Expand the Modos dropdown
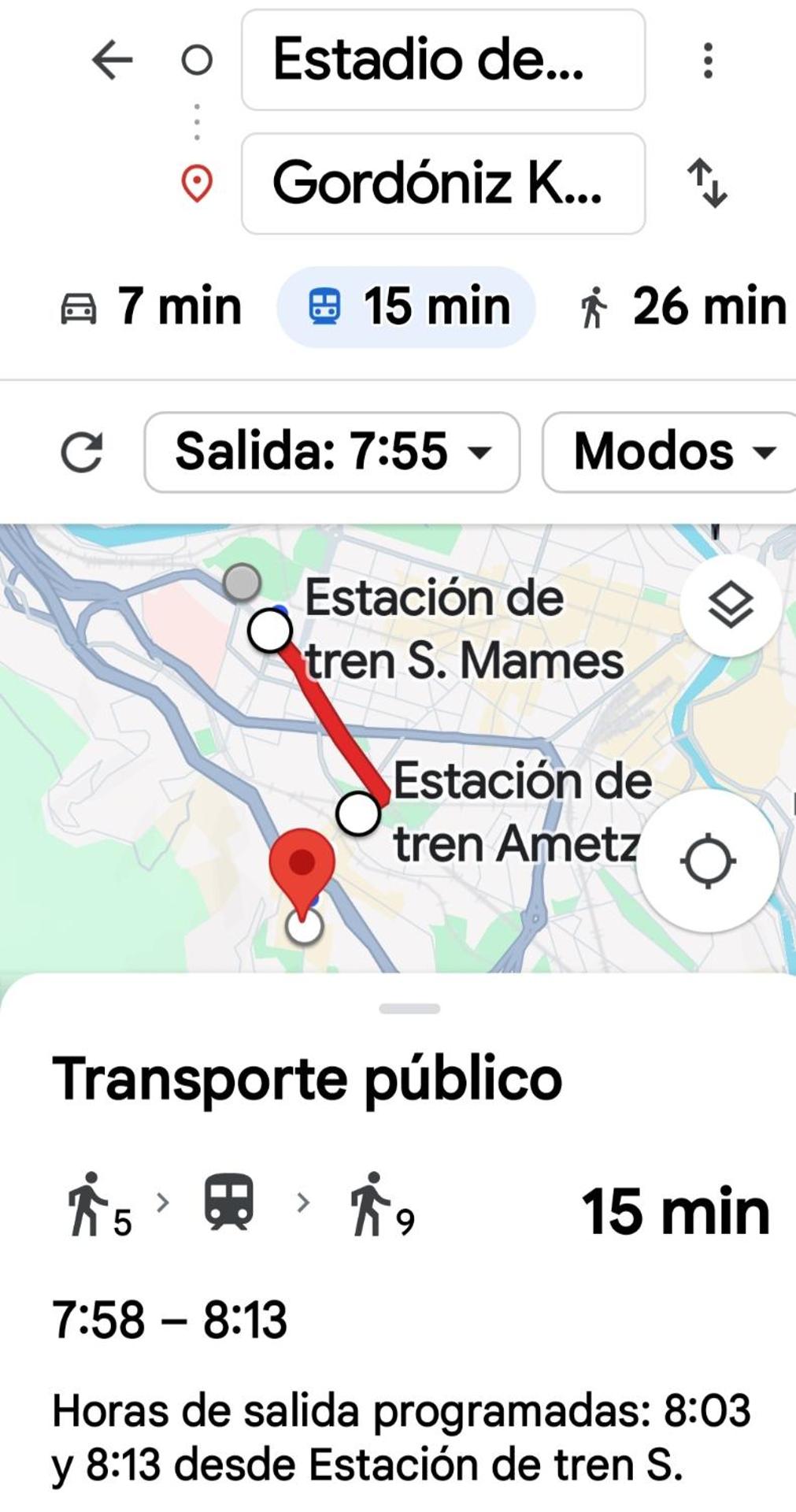This screenshot has height=1512, width=796. [672, 452]
